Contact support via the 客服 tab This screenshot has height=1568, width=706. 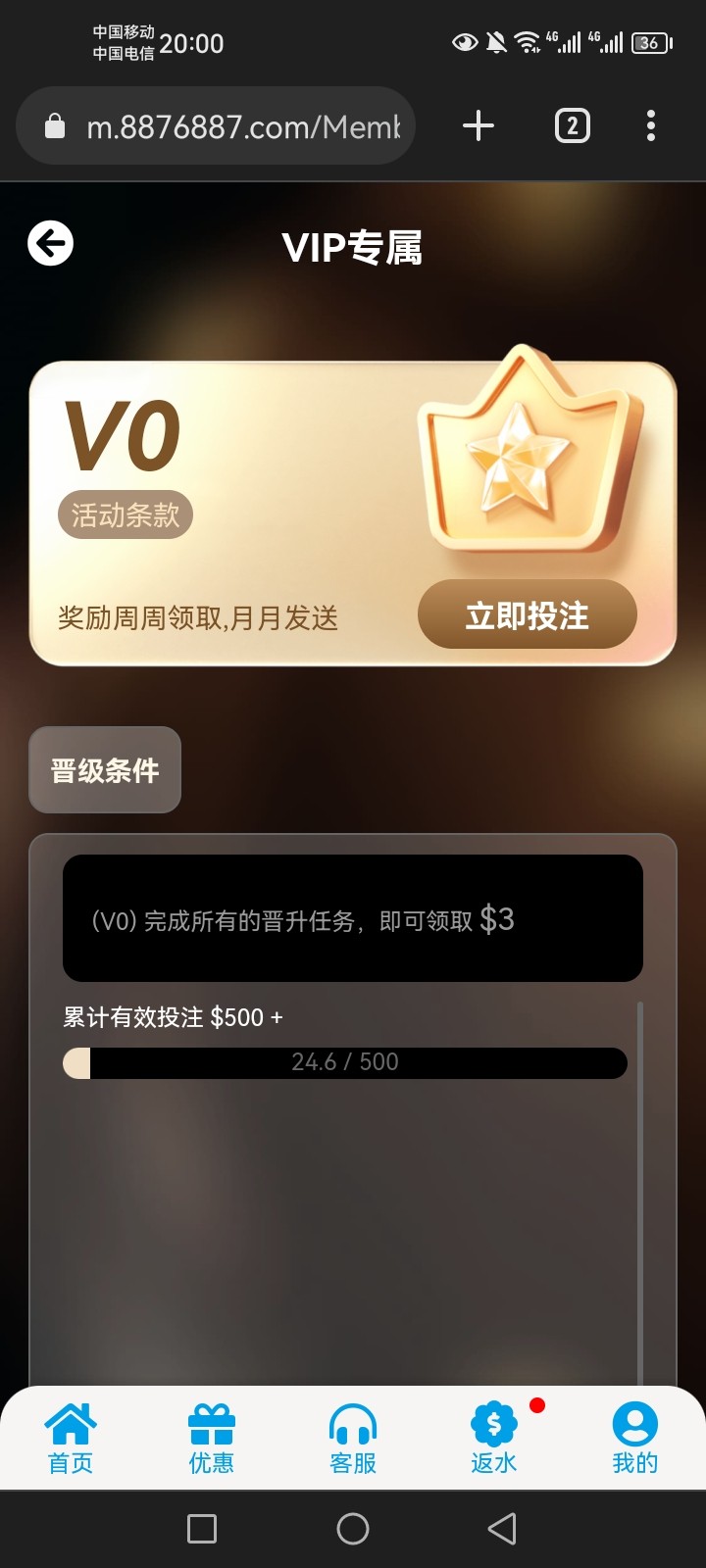[353, 1439]
